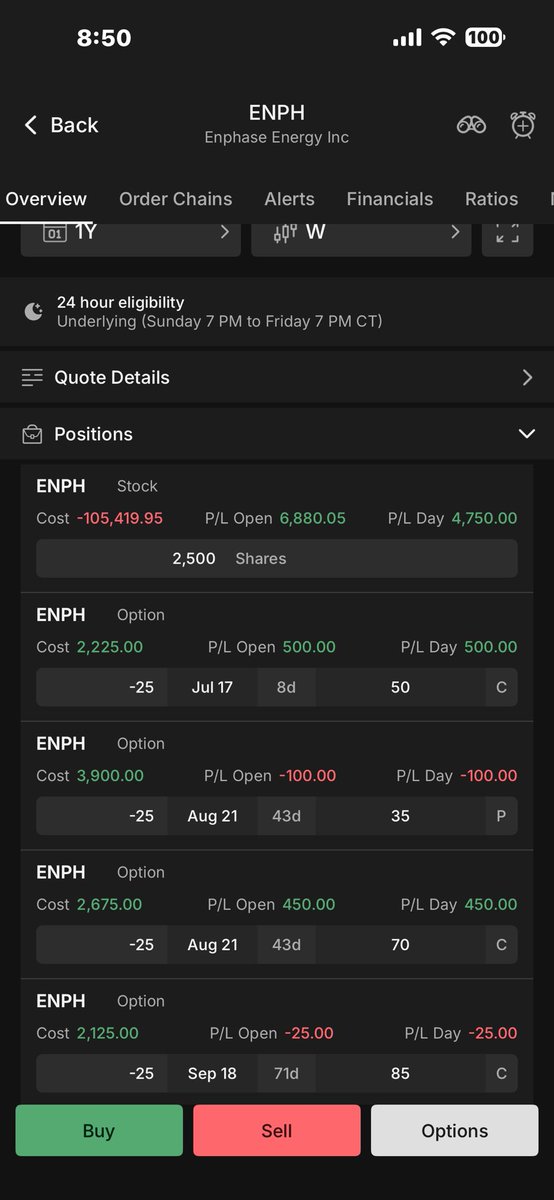Collapse the Positions section
Image resolution: width=554 pixels, height=1200 pixels.
pyautogui.click(x=526, y=434)
